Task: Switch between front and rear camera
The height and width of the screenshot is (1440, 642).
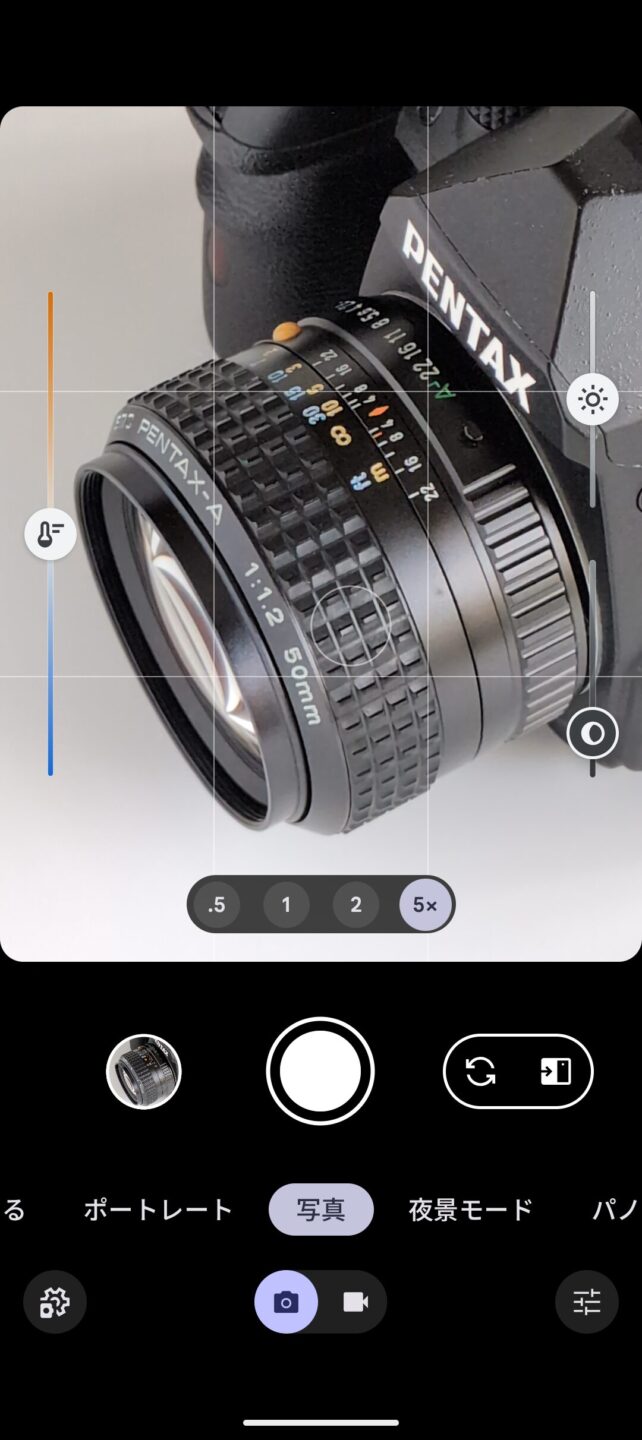Action: pos(481,1071)
